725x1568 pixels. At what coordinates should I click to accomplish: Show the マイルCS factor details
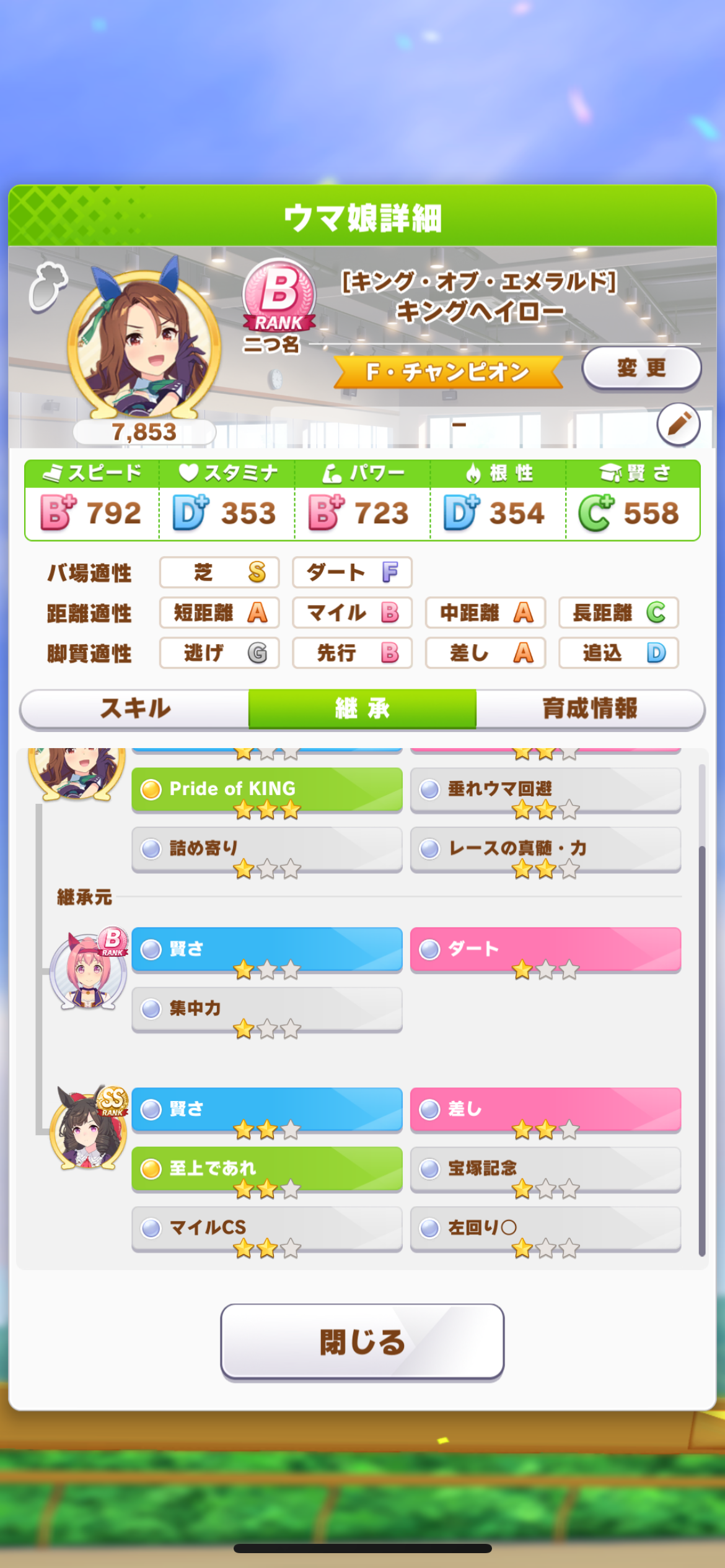coord(267,1228)
